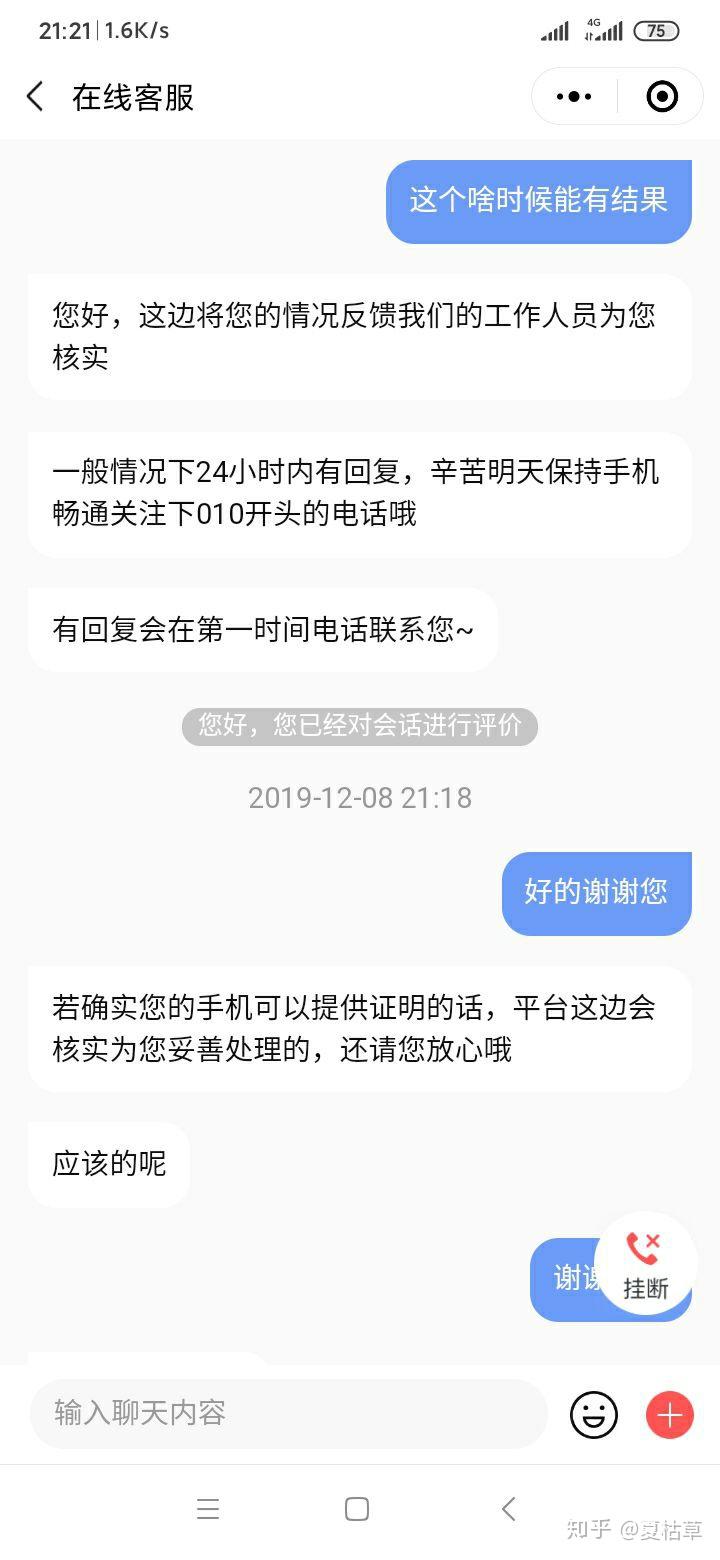Screen dimensions: 720x1560
Task: Go to the home screen via navigation bar
Action: 357,1509
